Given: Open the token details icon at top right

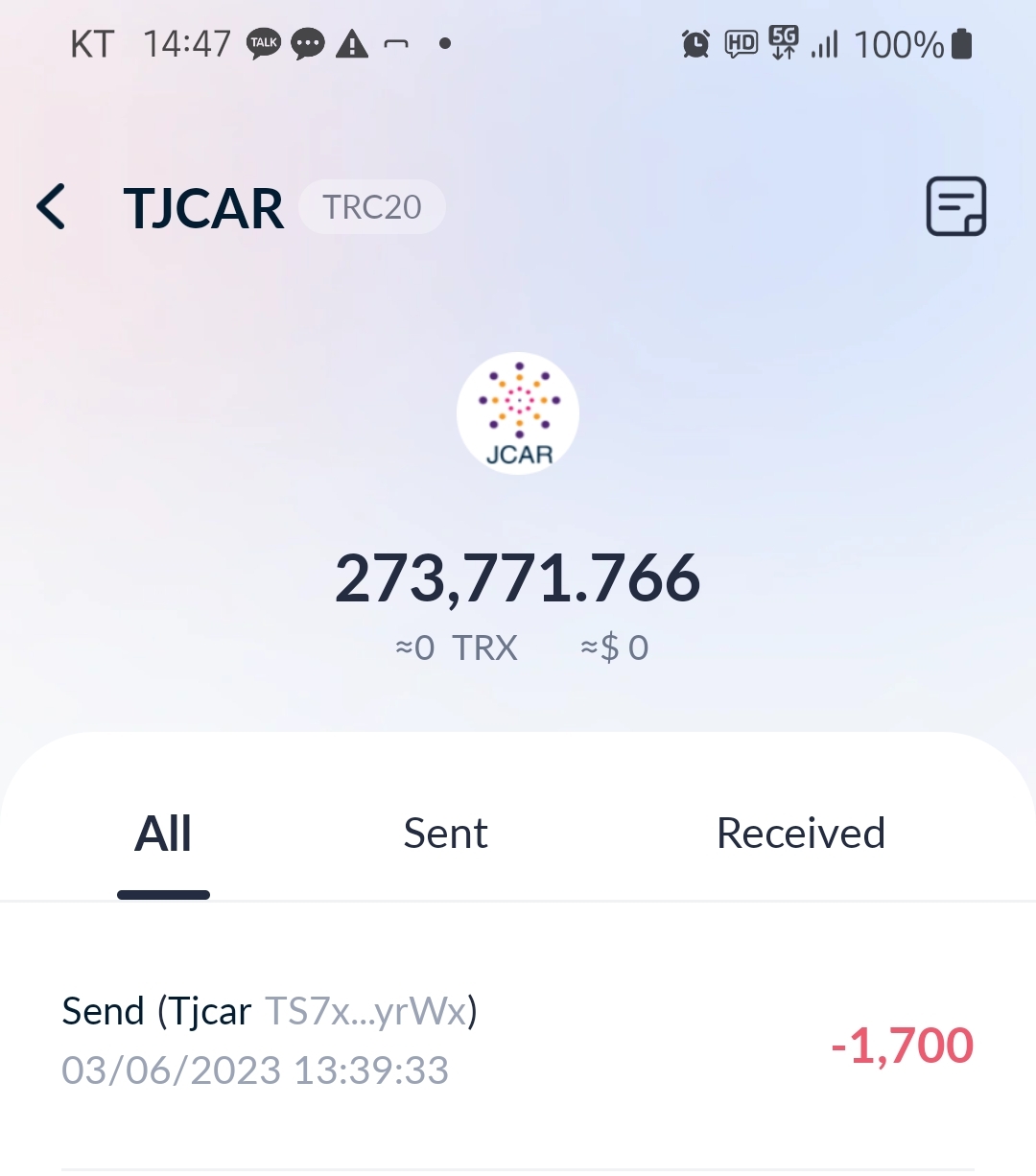Looking at the screenshot, I should tap(955, 206).
